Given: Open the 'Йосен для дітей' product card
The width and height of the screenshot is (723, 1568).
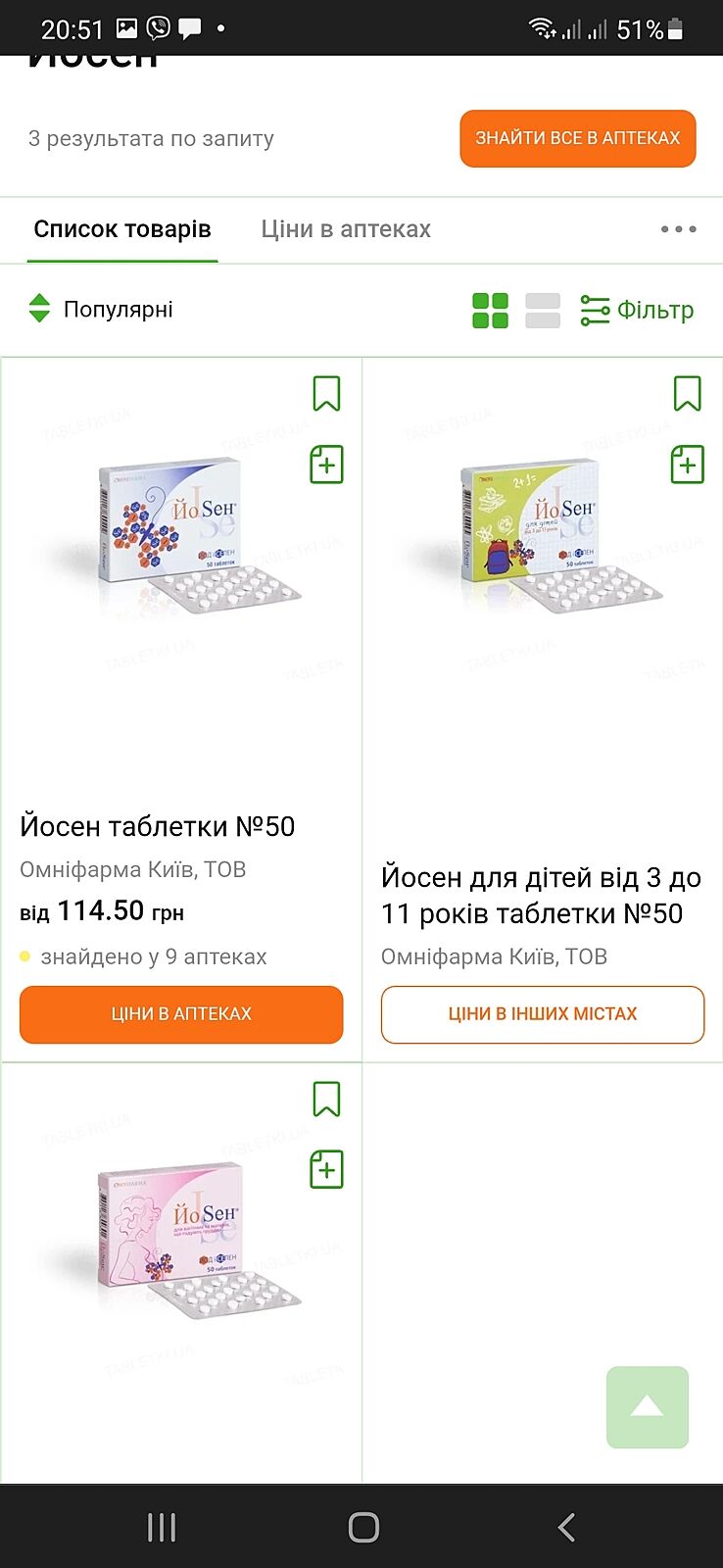Looking at the screenshot, I should 541,895.
